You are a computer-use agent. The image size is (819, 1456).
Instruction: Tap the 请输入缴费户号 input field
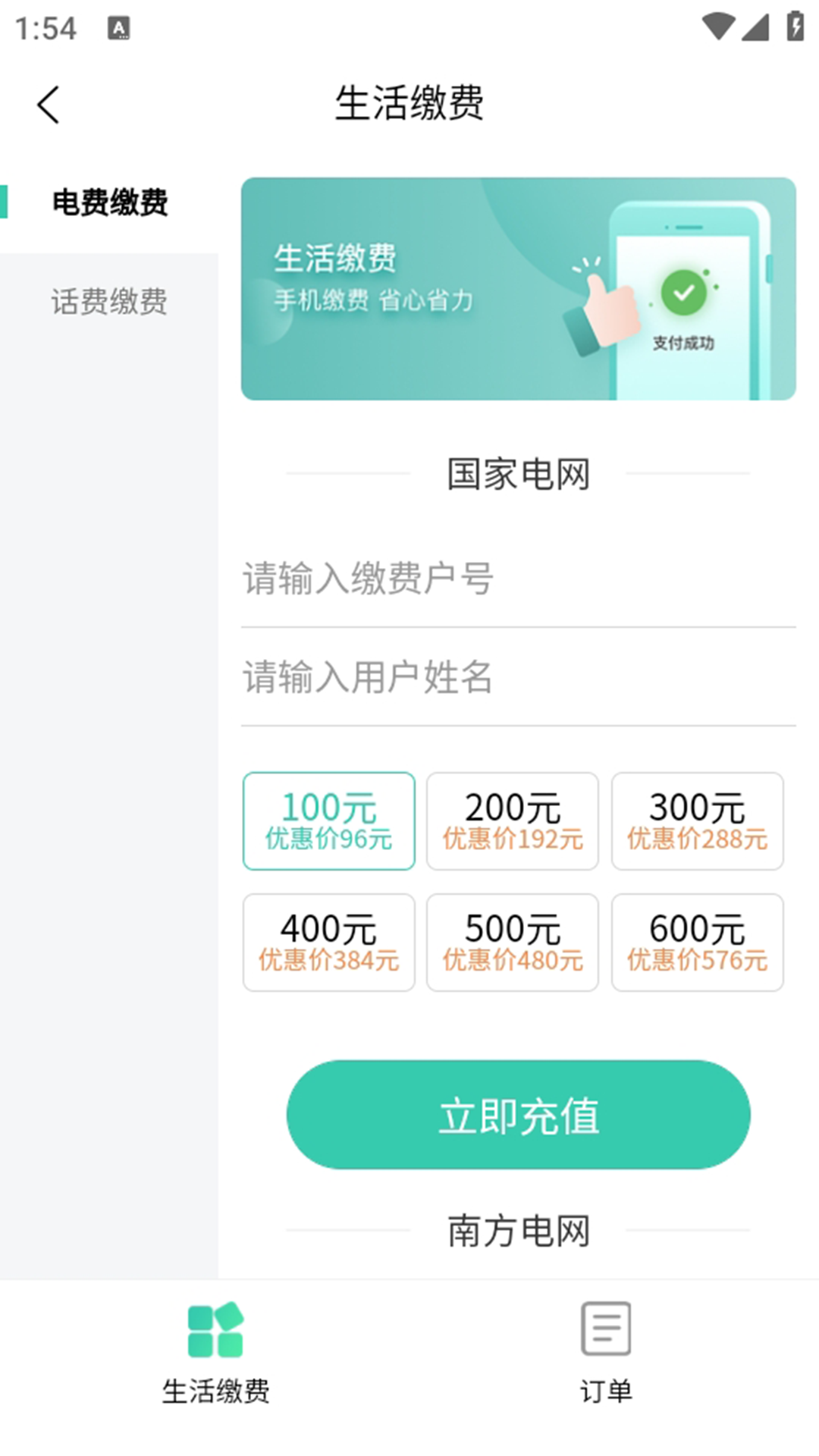coord(519,579)
